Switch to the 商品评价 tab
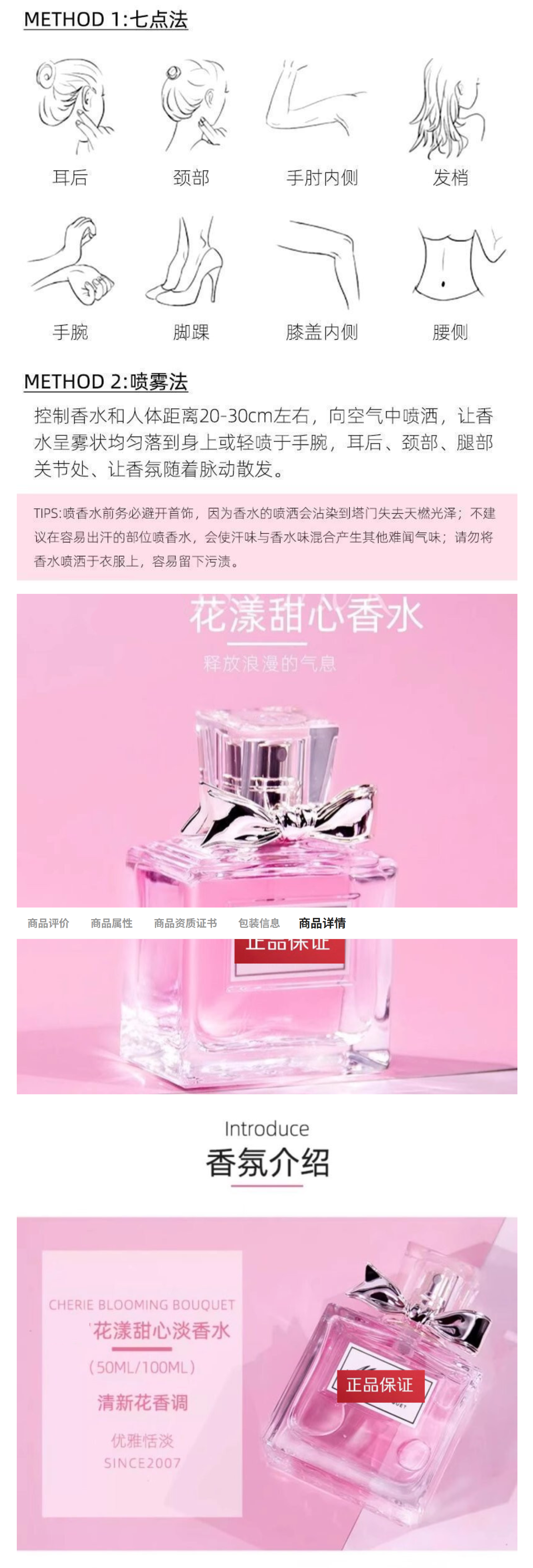This screenshot has width=533, height=1568. pyautogui.click(x=48, y=923)
